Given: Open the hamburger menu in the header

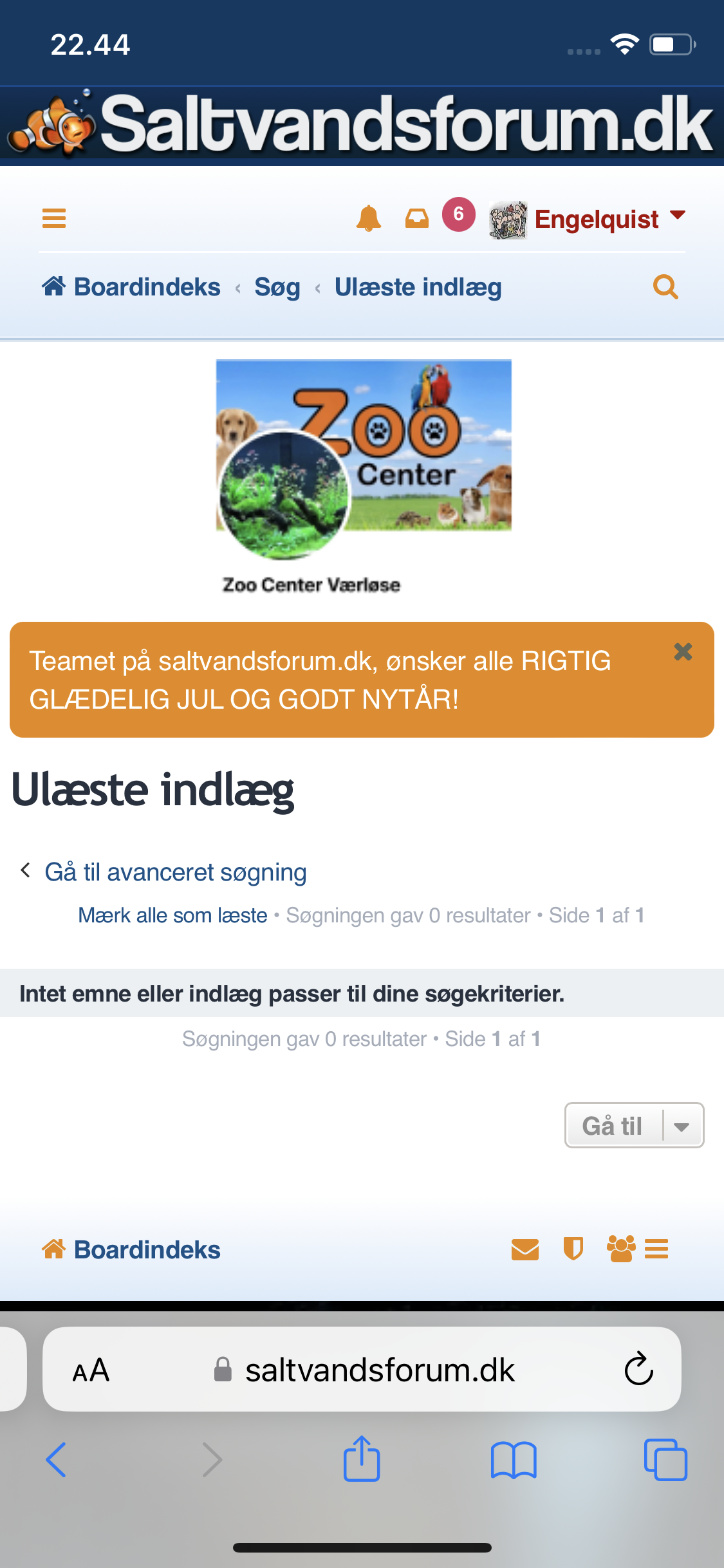Looking at the screenshot, I should click(x=54, y=218).
